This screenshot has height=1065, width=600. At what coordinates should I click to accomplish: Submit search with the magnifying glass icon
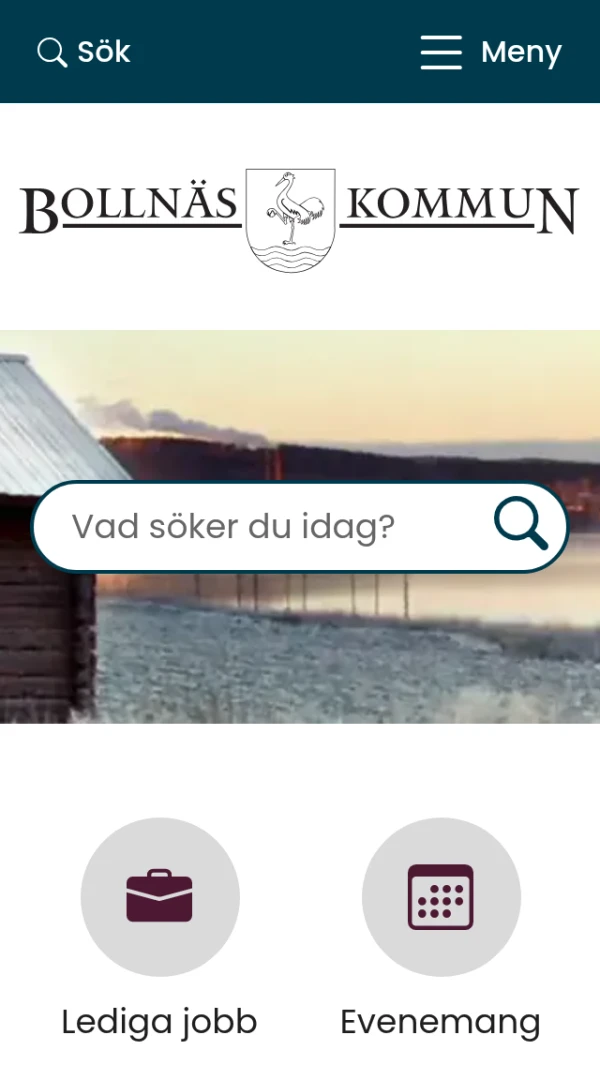[521, 525]
